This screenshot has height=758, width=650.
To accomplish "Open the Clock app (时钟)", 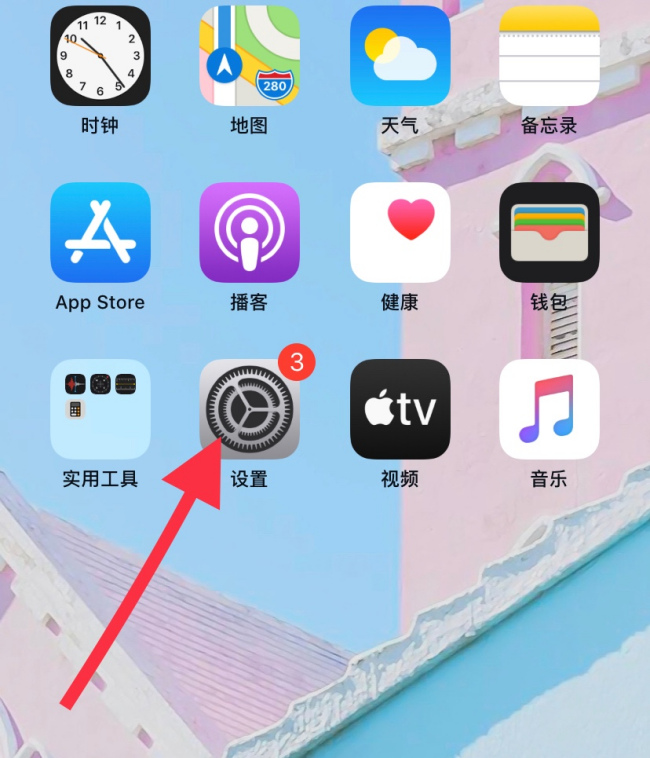I will coord(100,56).
